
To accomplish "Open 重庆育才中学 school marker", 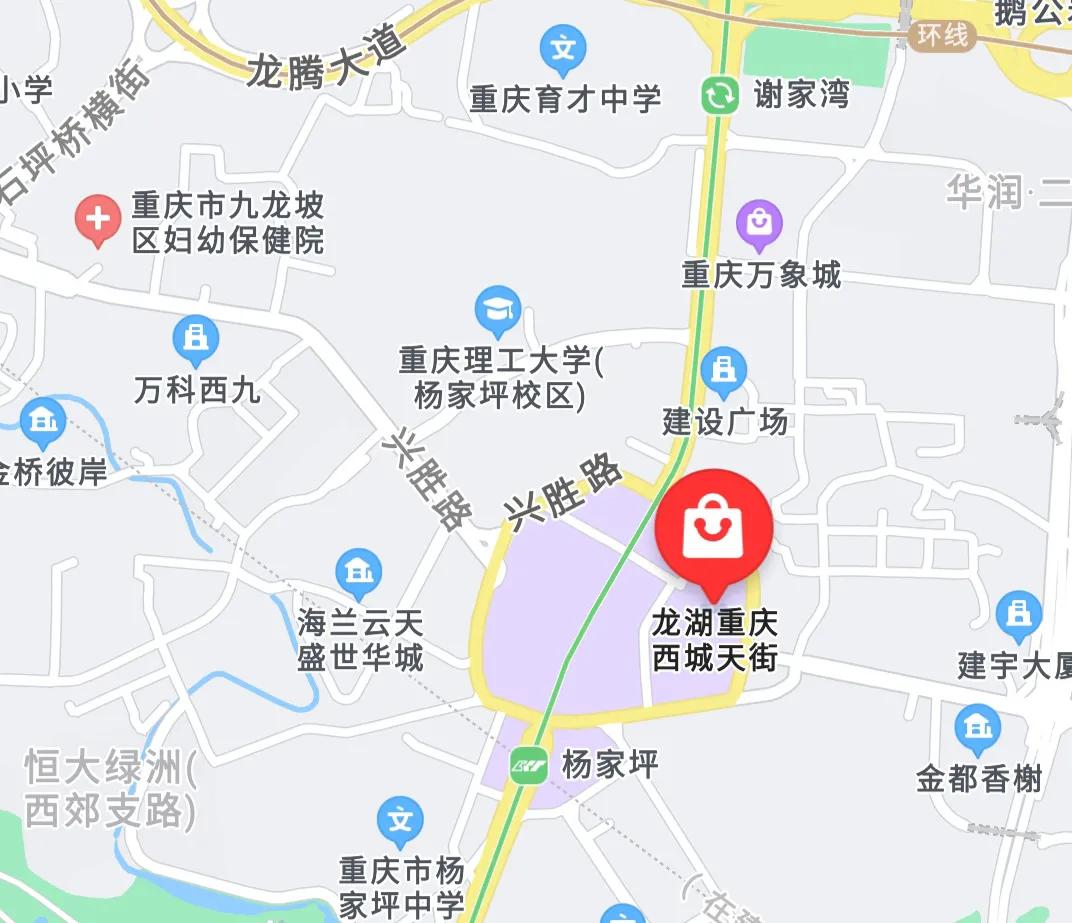I will click(x=563, y=48).
